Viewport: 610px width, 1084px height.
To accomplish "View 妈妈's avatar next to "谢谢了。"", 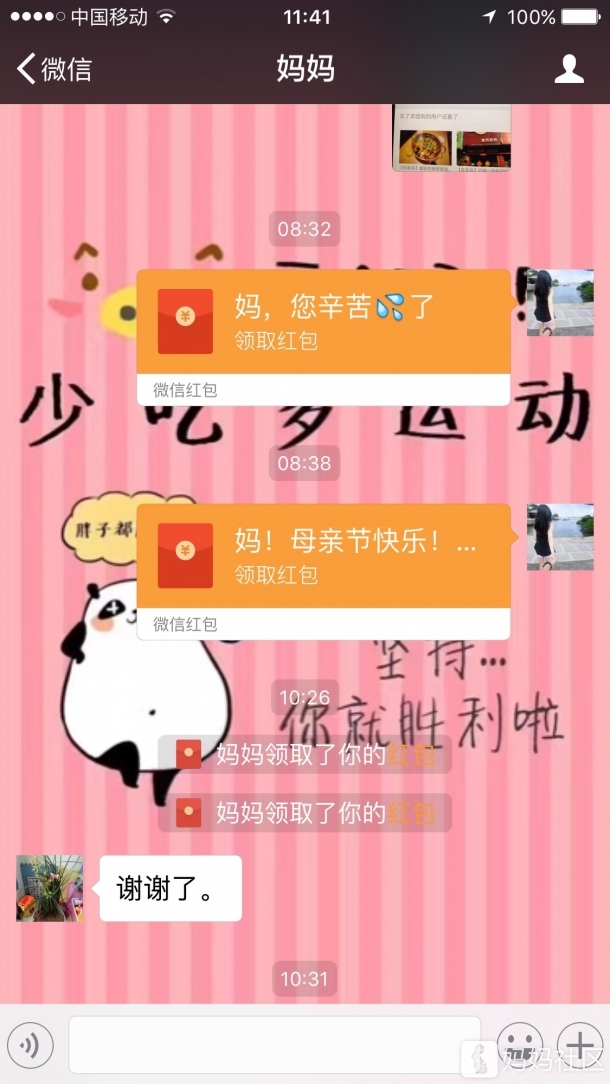I will click(49, 888).
